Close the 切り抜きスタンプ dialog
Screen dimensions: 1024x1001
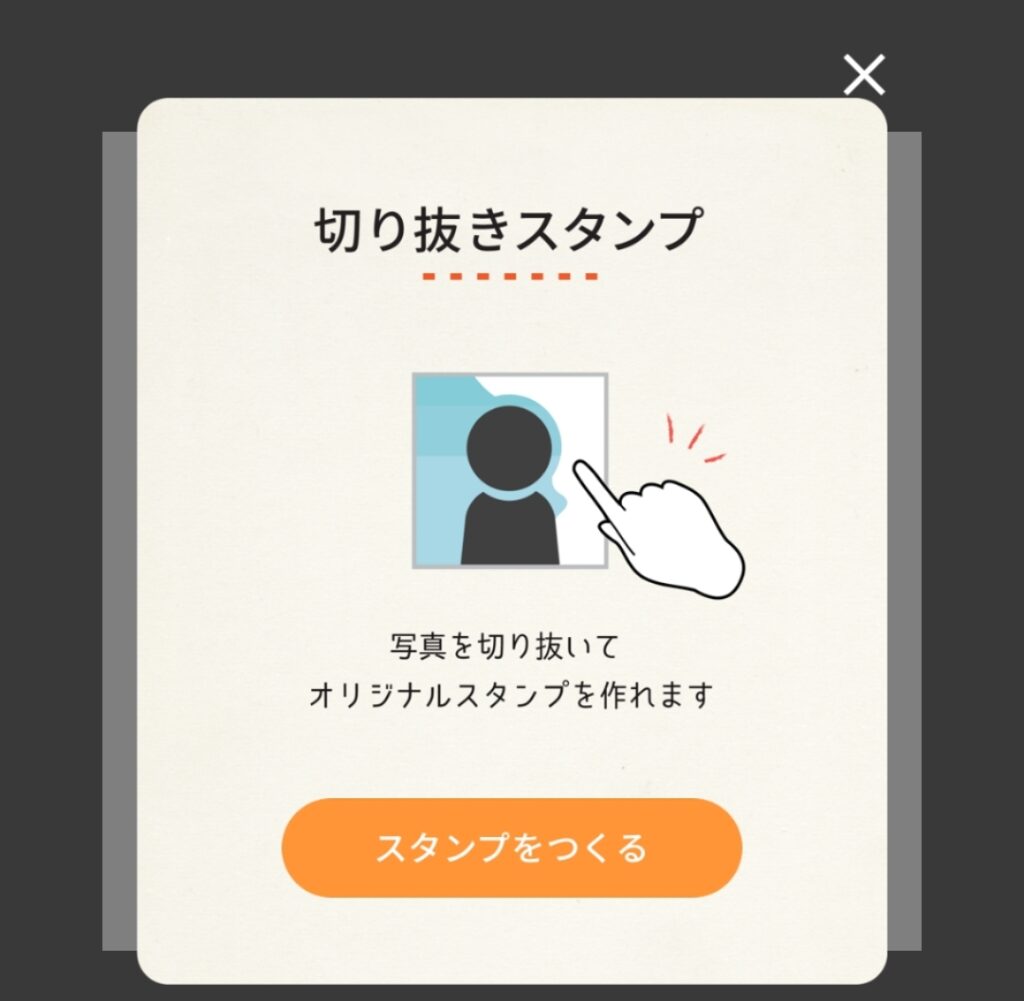864,75
